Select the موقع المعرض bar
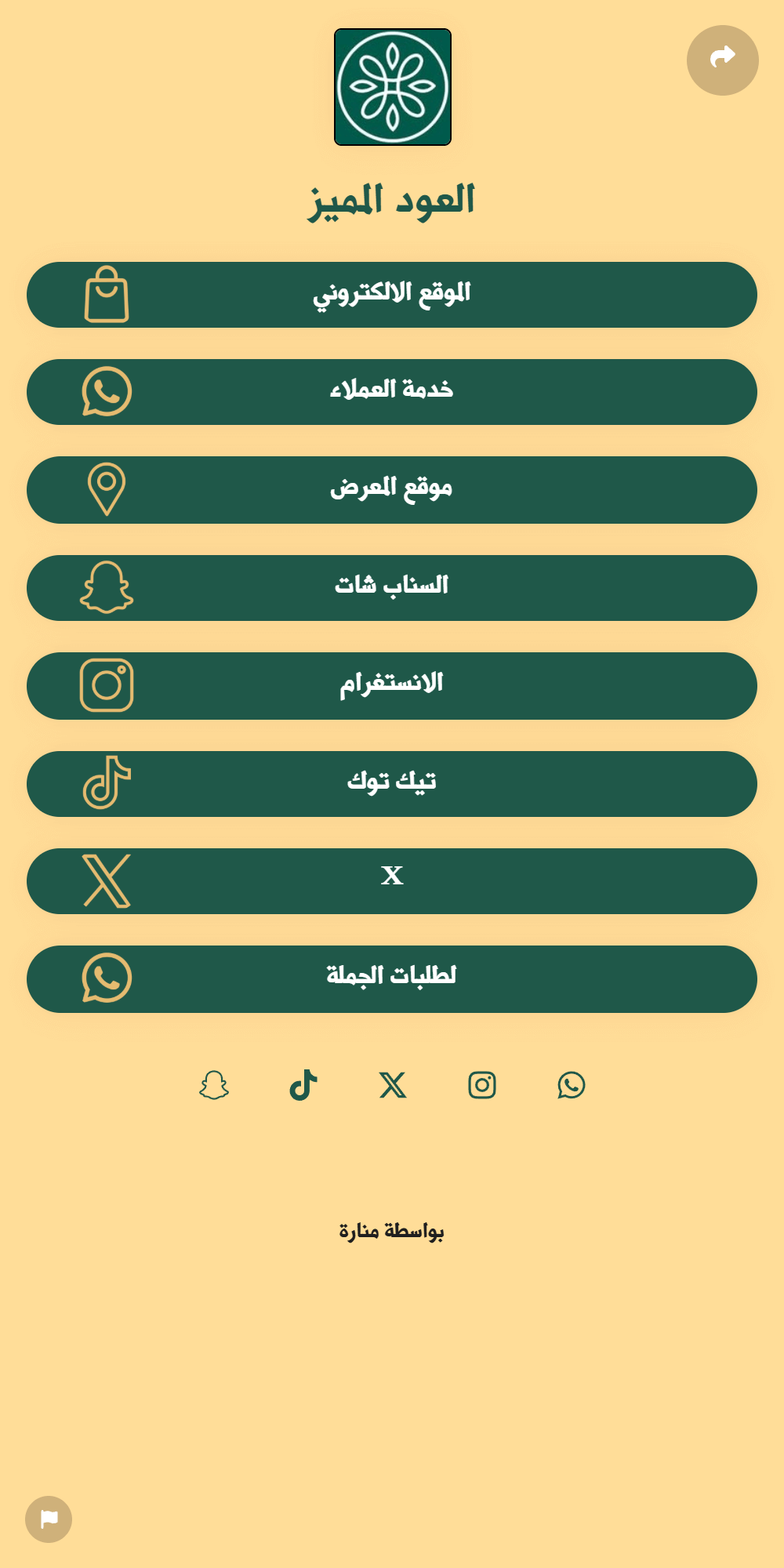The width and height of the screenshot is (784, 1568). click(392, 489)
